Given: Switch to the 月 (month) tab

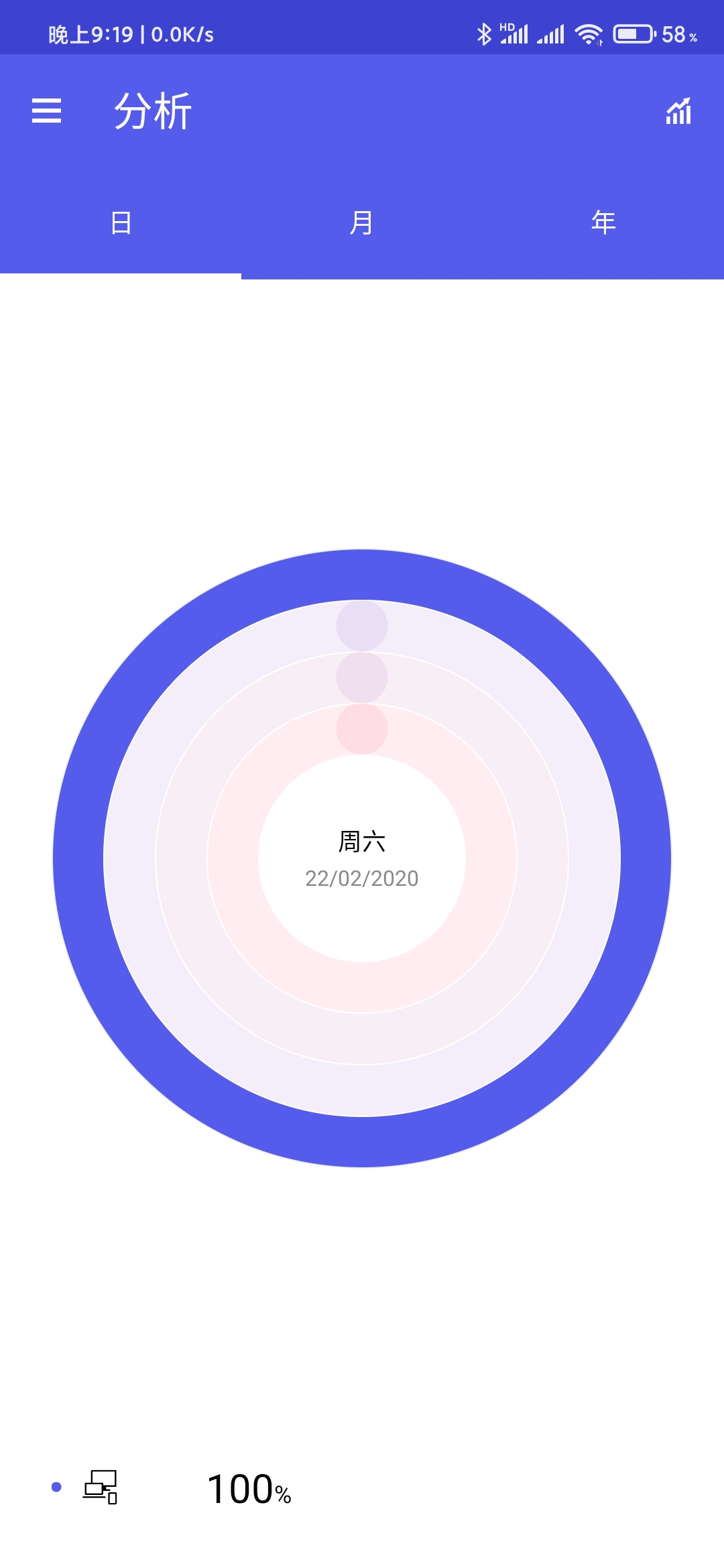Looking at the screenshot, I should 362,222.
